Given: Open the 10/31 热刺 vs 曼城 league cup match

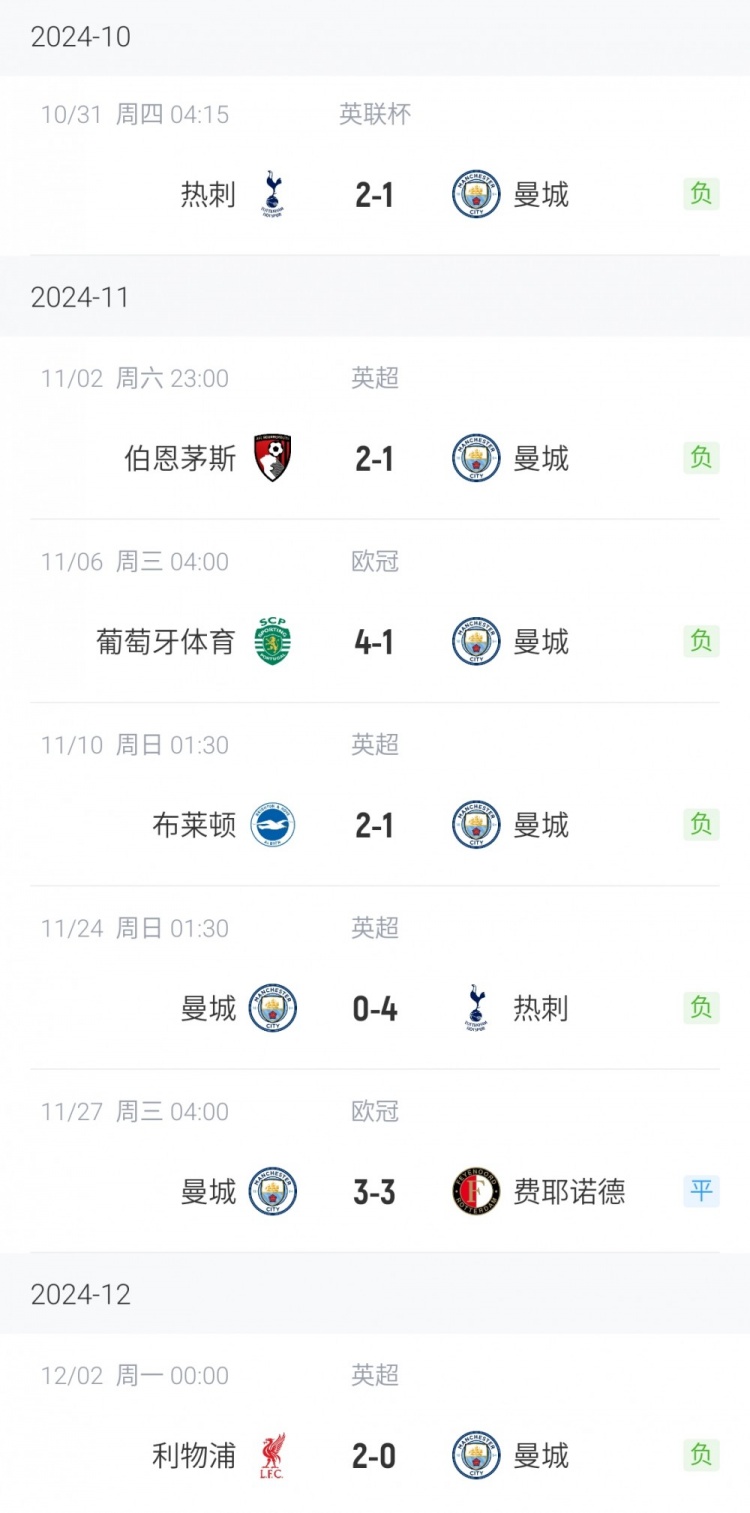Looking at the screenshot, I should pos(374,194).
